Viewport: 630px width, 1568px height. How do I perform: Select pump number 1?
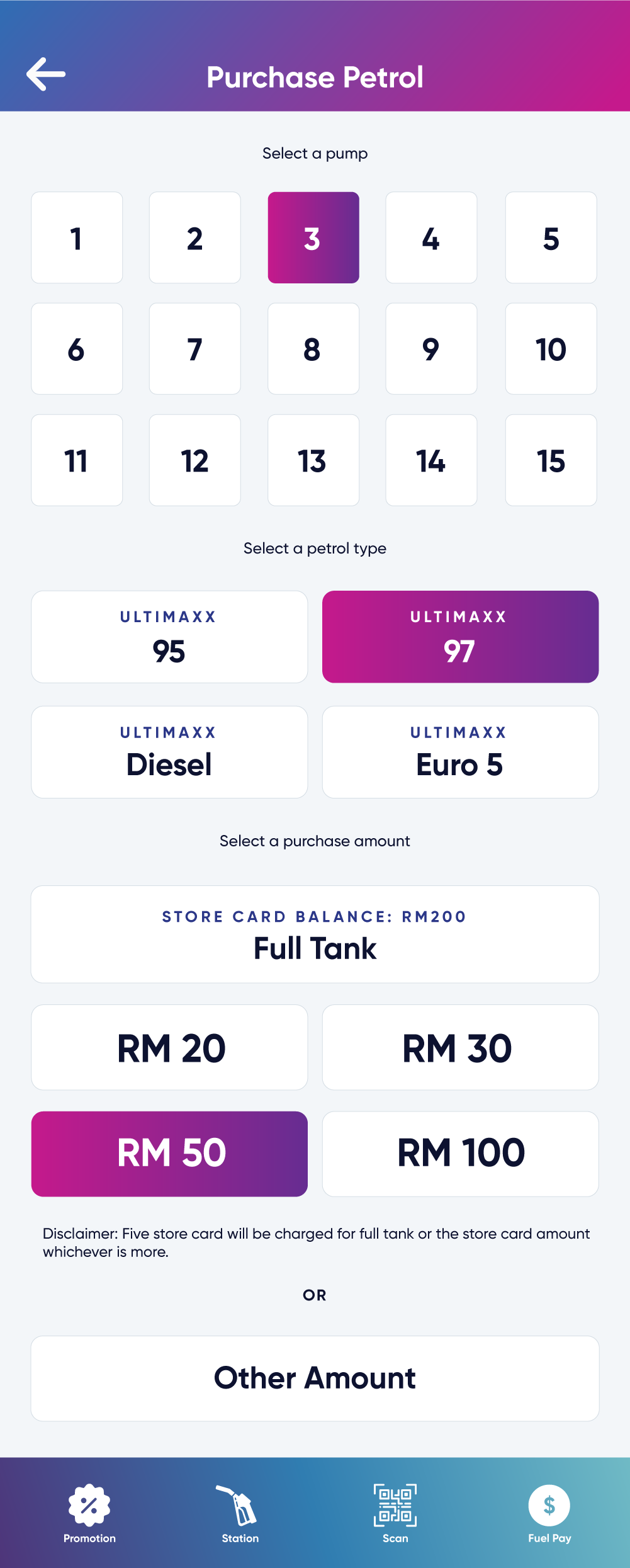(77, 238)
